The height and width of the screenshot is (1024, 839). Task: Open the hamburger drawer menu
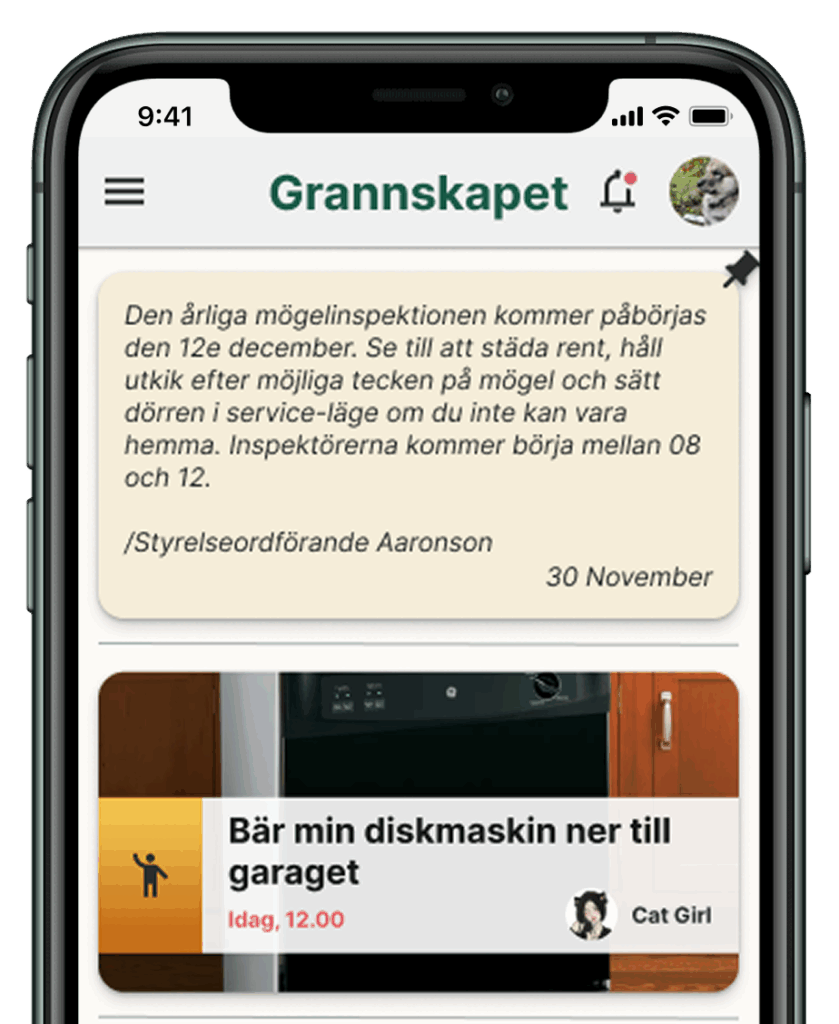125,192
